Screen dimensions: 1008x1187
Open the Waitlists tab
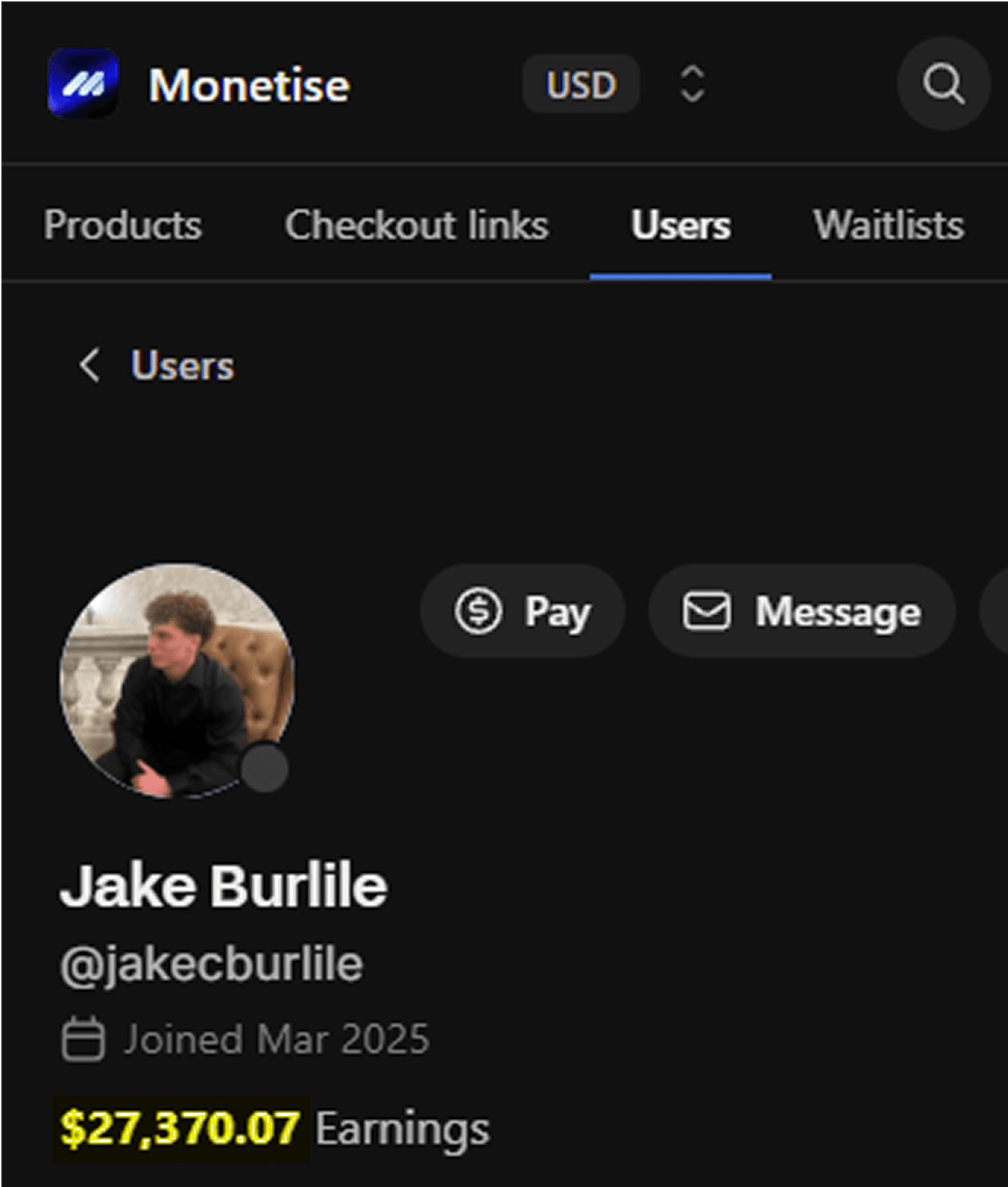889,224
